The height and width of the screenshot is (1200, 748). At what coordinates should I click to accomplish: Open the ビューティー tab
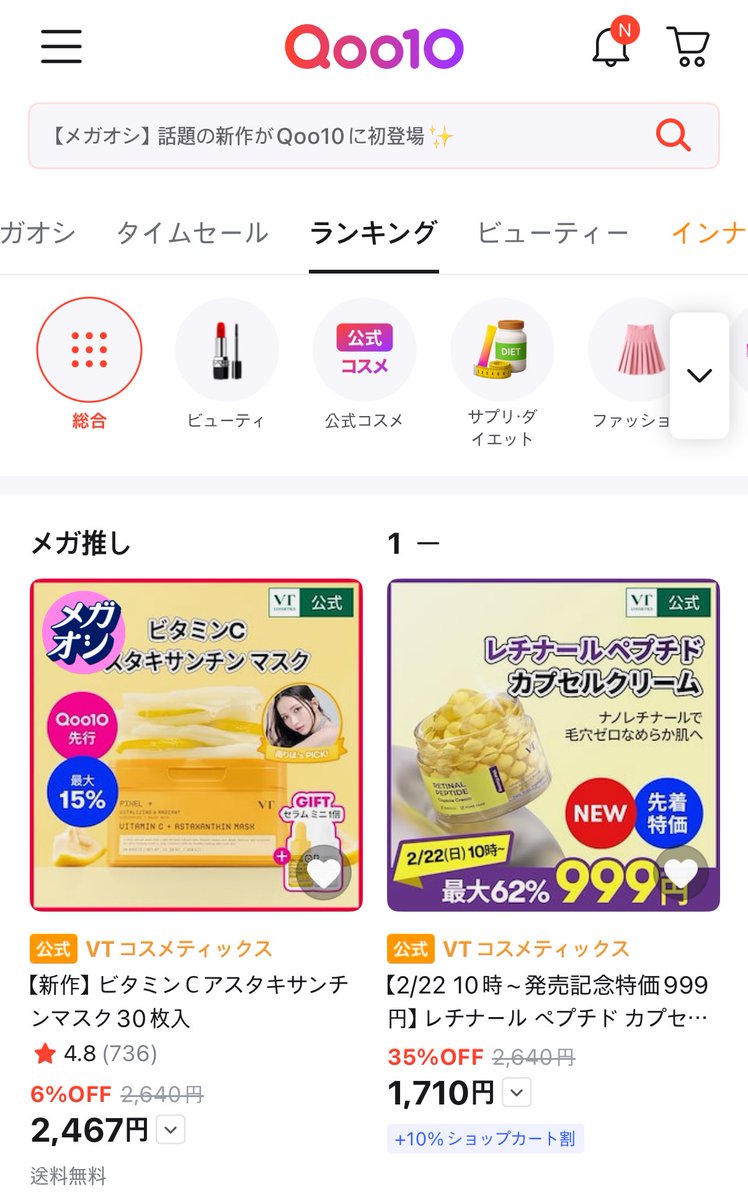(551, 231)
